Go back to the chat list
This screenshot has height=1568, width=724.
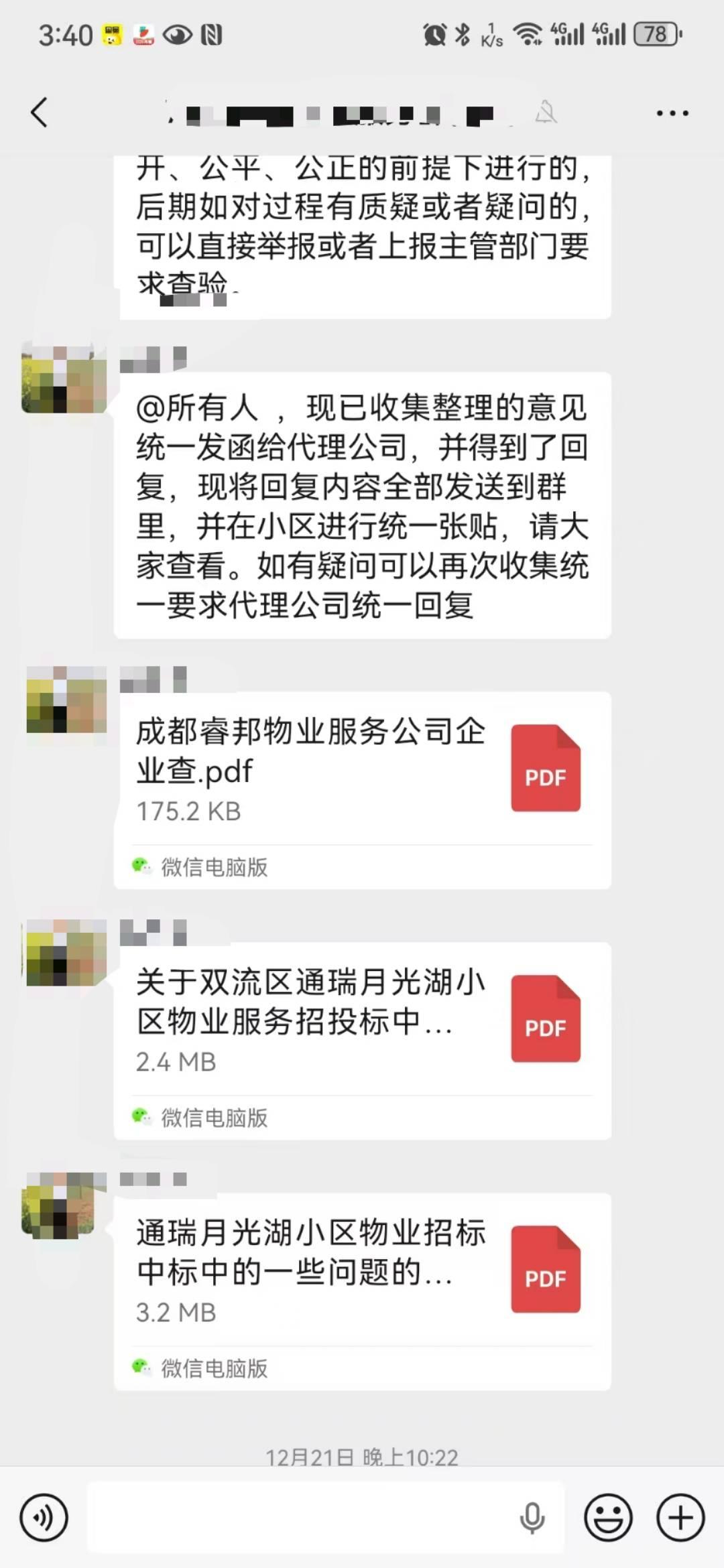coord(40,112)
